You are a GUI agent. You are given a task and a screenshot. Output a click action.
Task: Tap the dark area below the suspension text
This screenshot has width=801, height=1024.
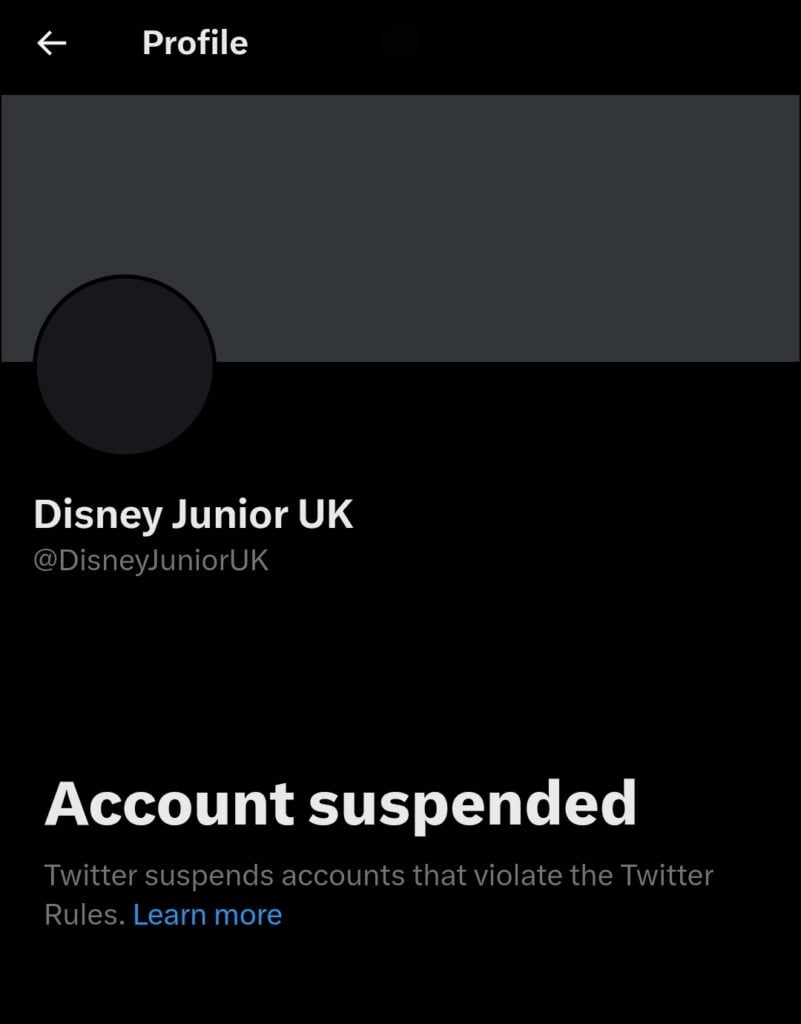click(400, 980)
